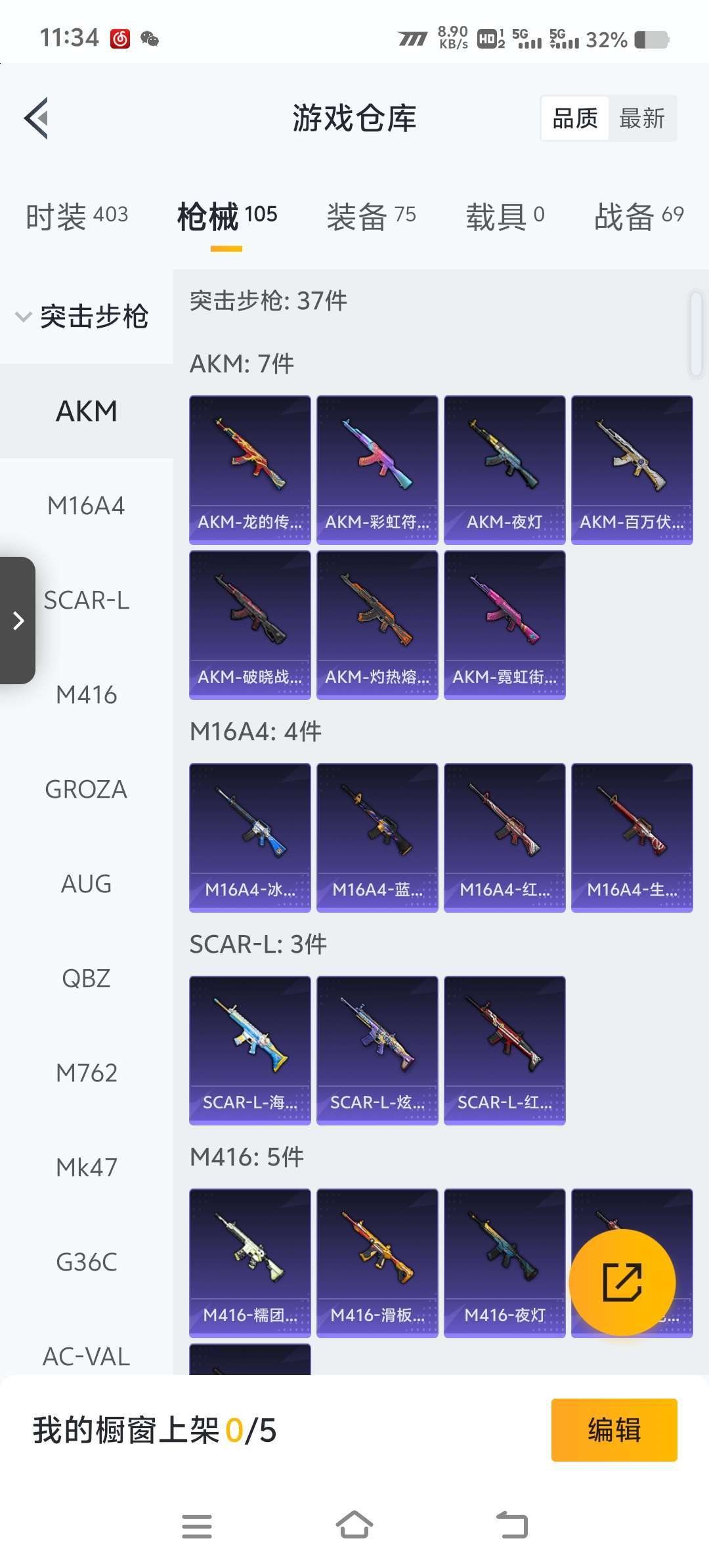Select SCAR-L in the sidebar
This screenshot has width=709, height=1568.
point(86,600)
